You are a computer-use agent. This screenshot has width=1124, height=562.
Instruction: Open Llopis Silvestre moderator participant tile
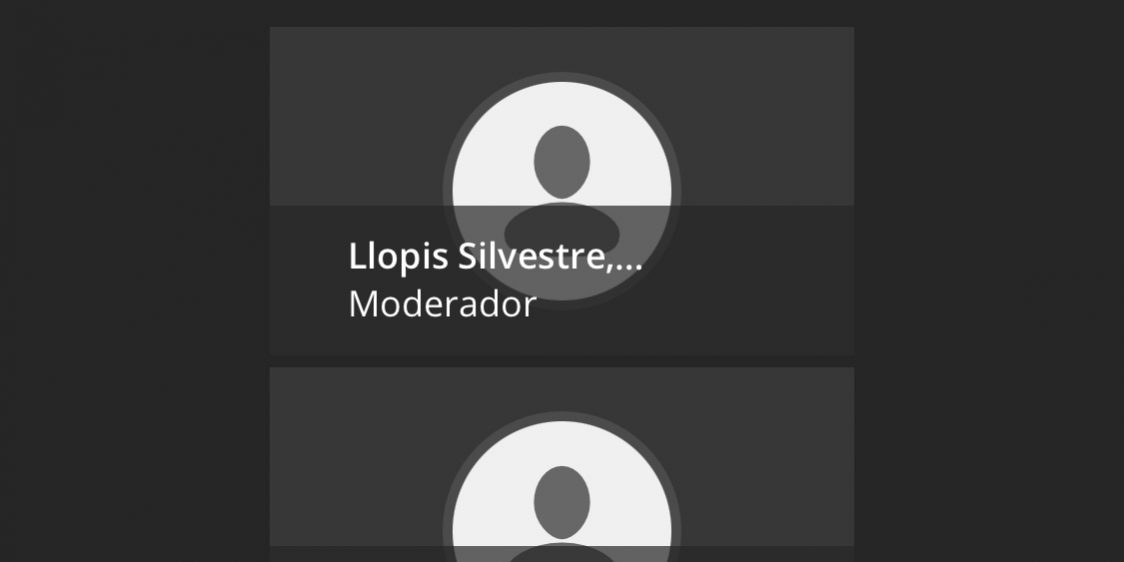[x=561, y=190]
